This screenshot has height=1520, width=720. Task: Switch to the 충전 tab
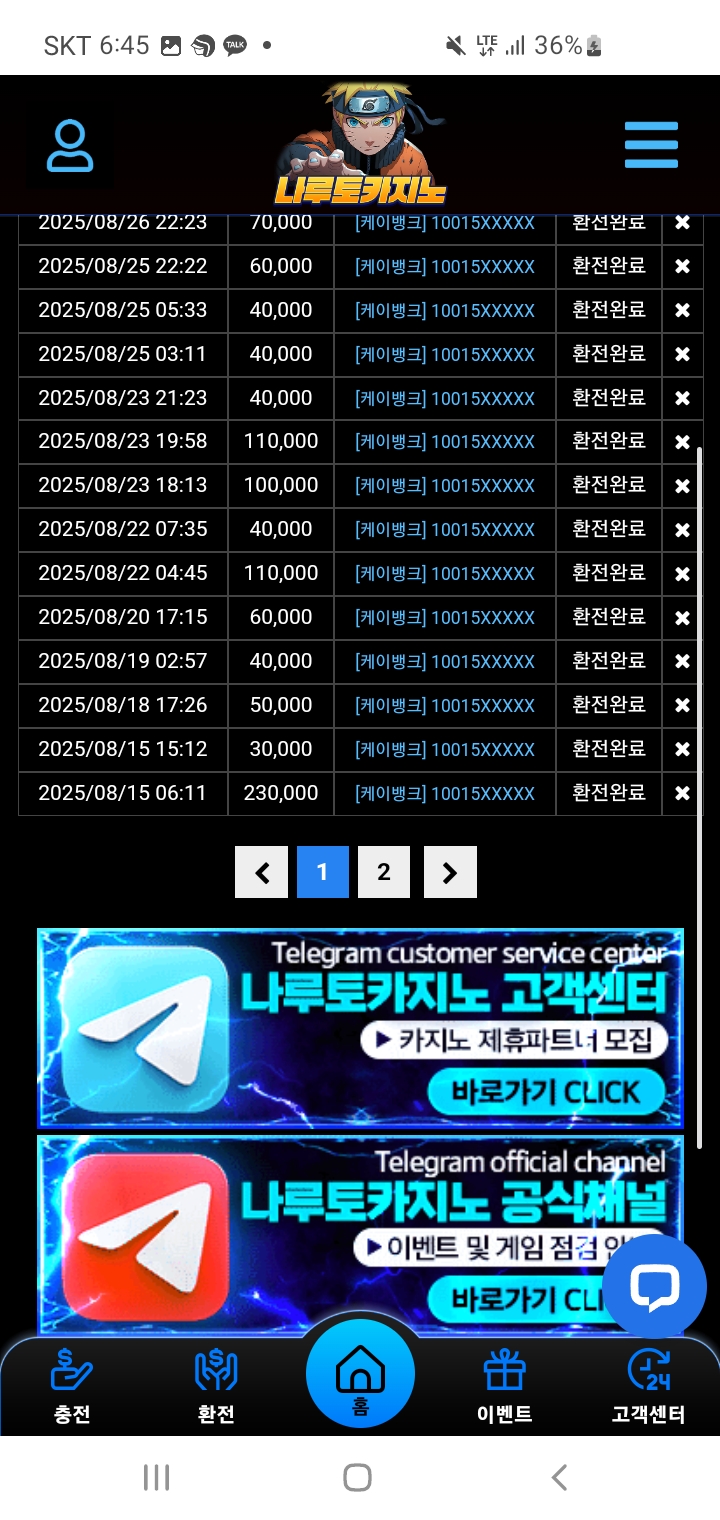tap(72, 1386)
